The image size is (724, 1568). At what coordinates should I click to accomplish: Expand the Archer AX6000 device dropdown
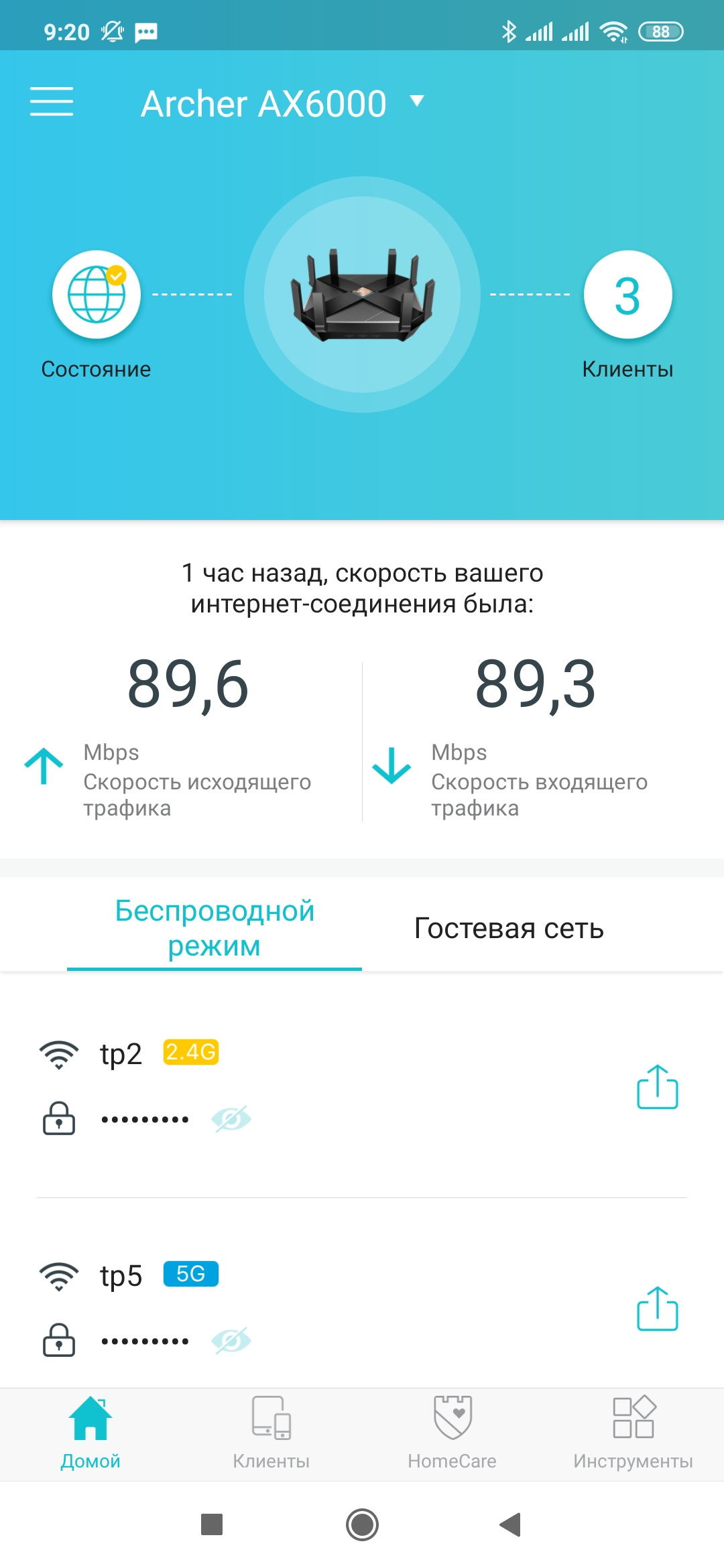click(x=417, y=102)
